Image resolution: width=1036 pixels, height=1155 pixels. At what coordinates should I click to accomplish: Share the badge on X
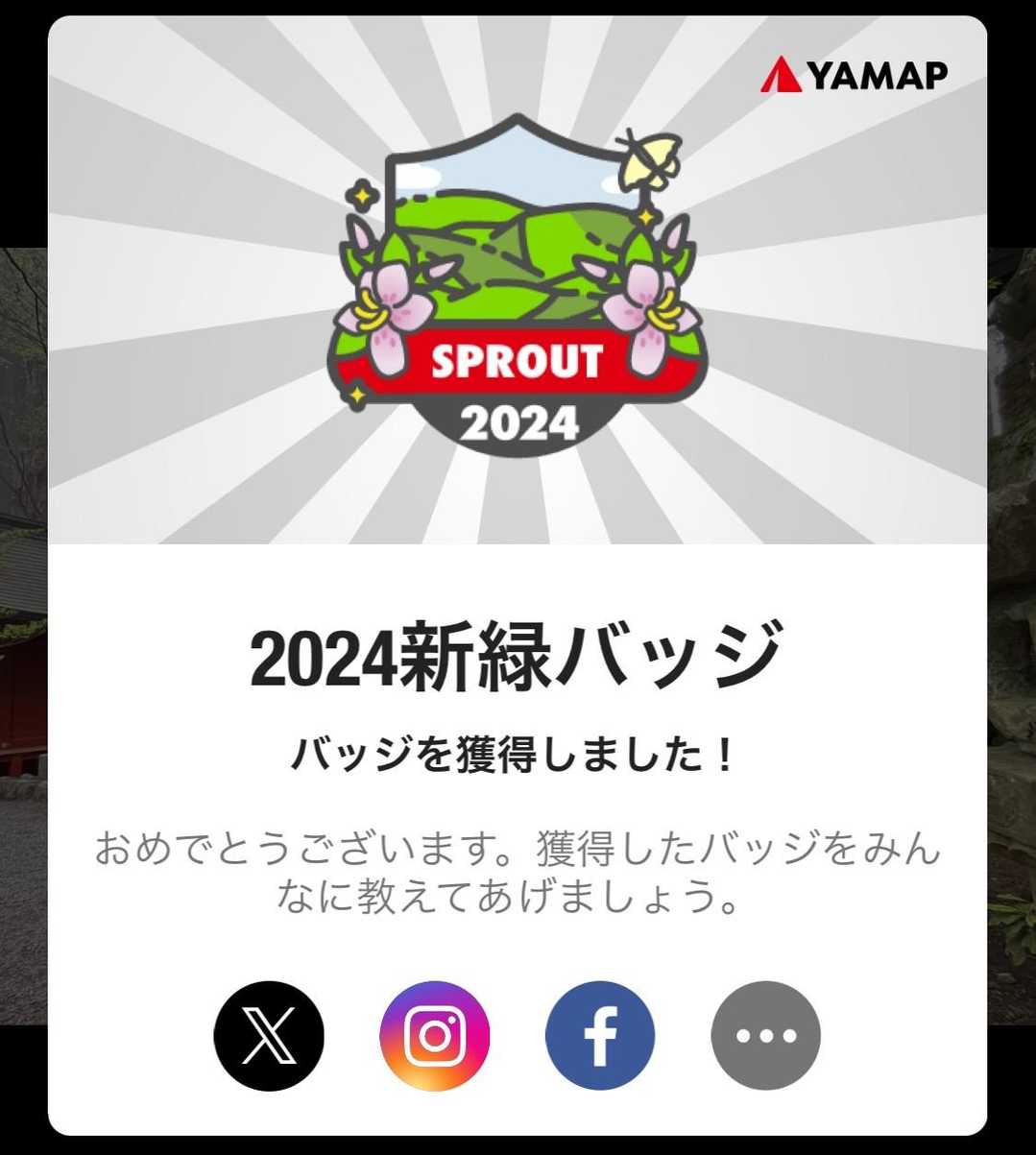(269, 1036)
